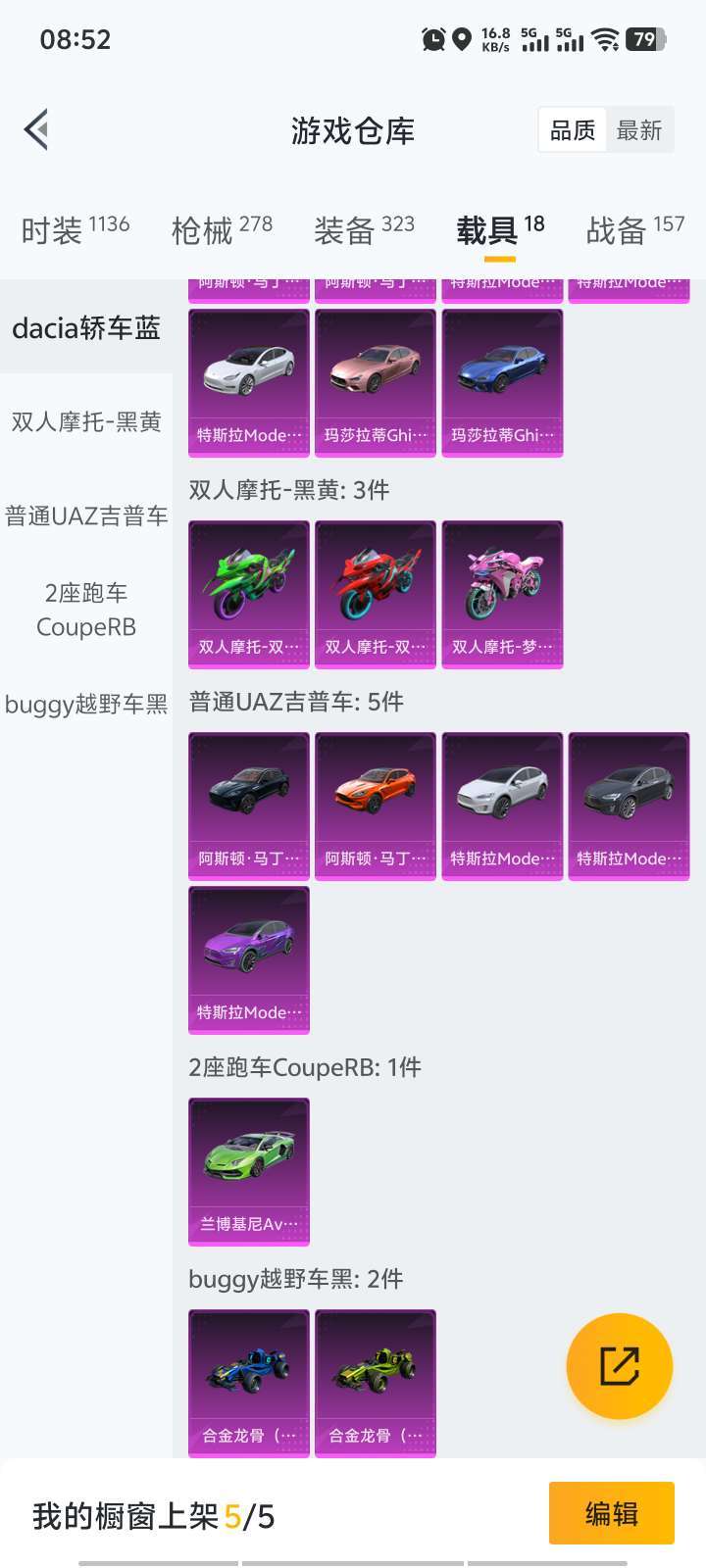The image size is (706, 1568).
Task: Select dacia轿车蓝 in the side list
Action: click(x=86, y=328)
